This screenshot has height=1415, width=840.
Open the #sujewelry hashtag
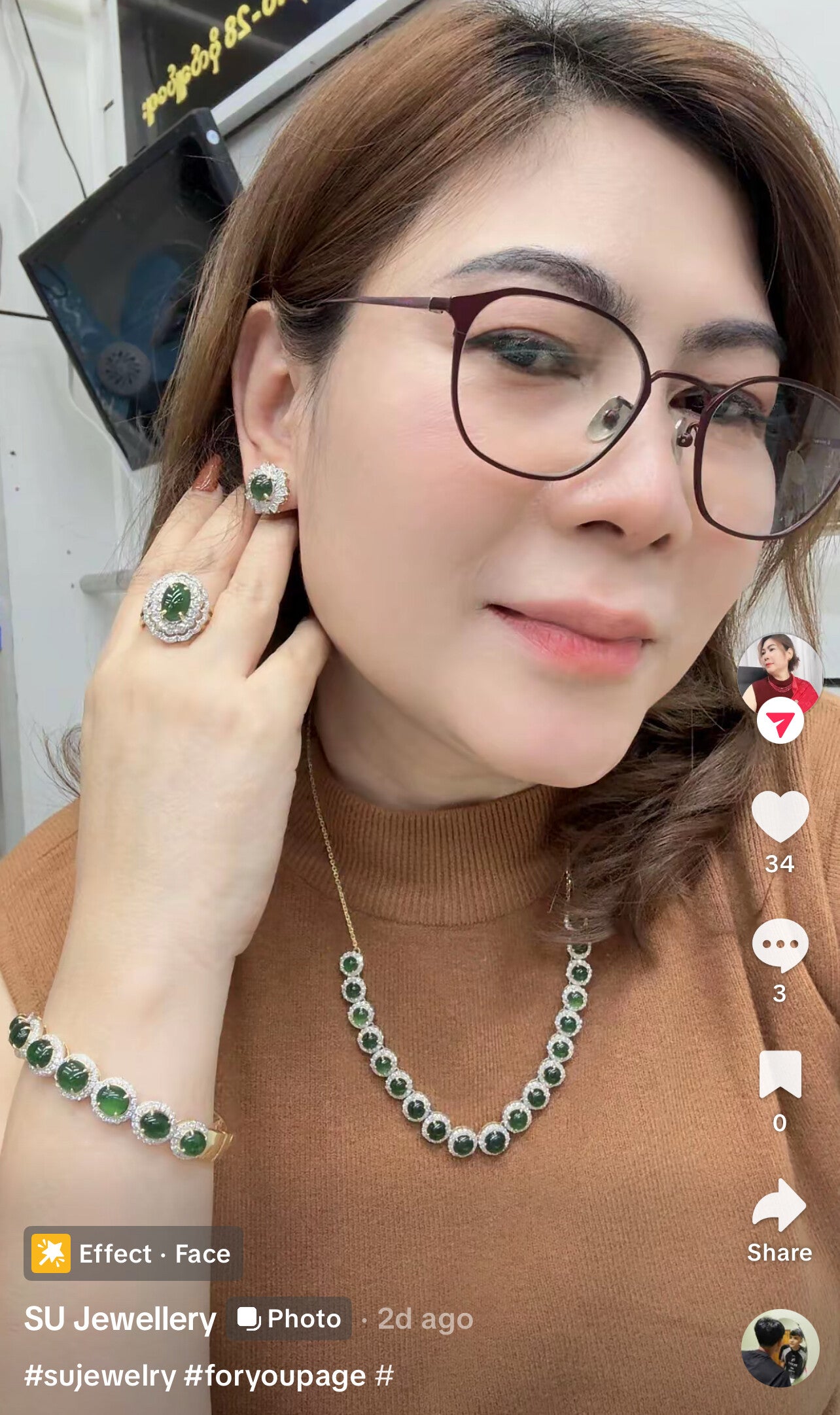100,1376
